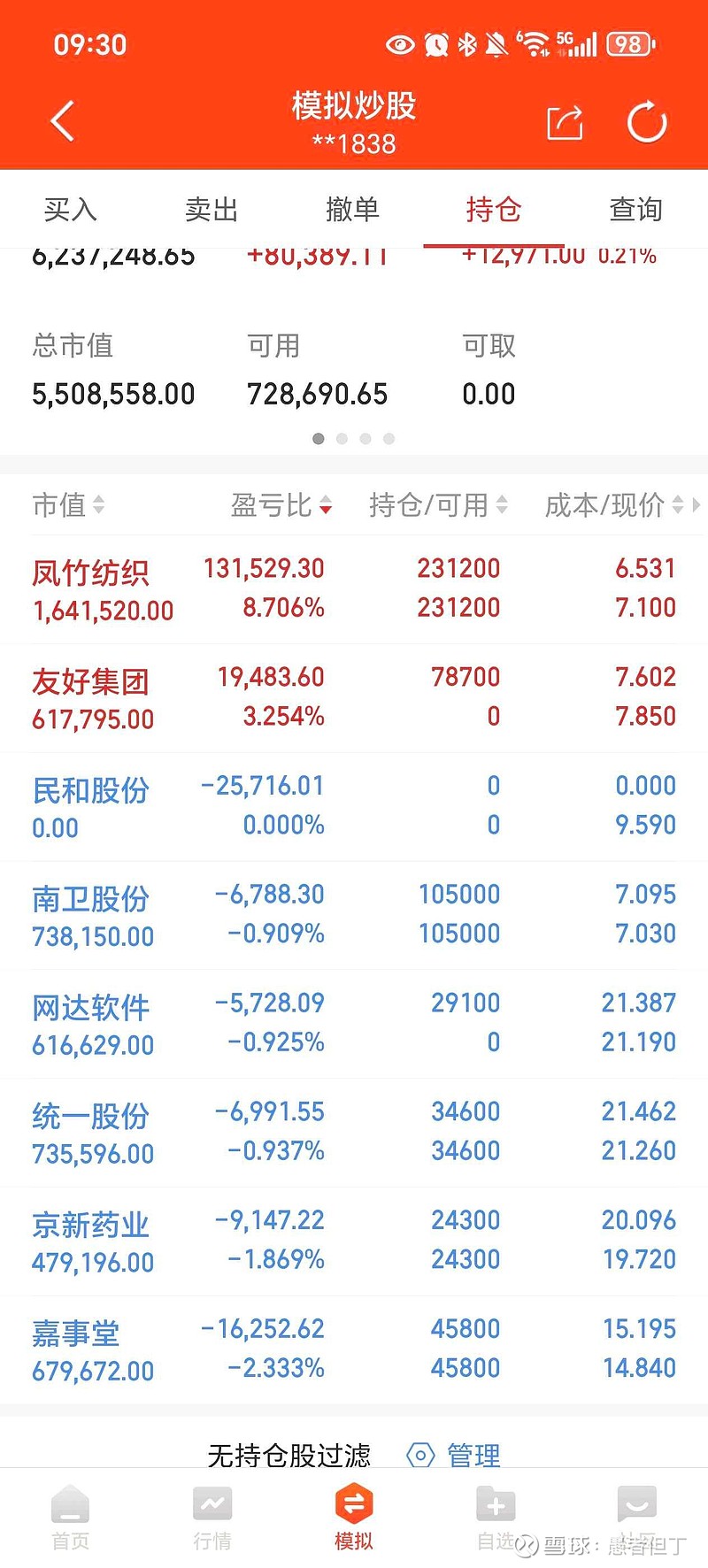Viewport: 708px width, 1568px height.
Task: Open 管理 settings for holdings
Action: pyautogui.click(x=453, y=1455)
